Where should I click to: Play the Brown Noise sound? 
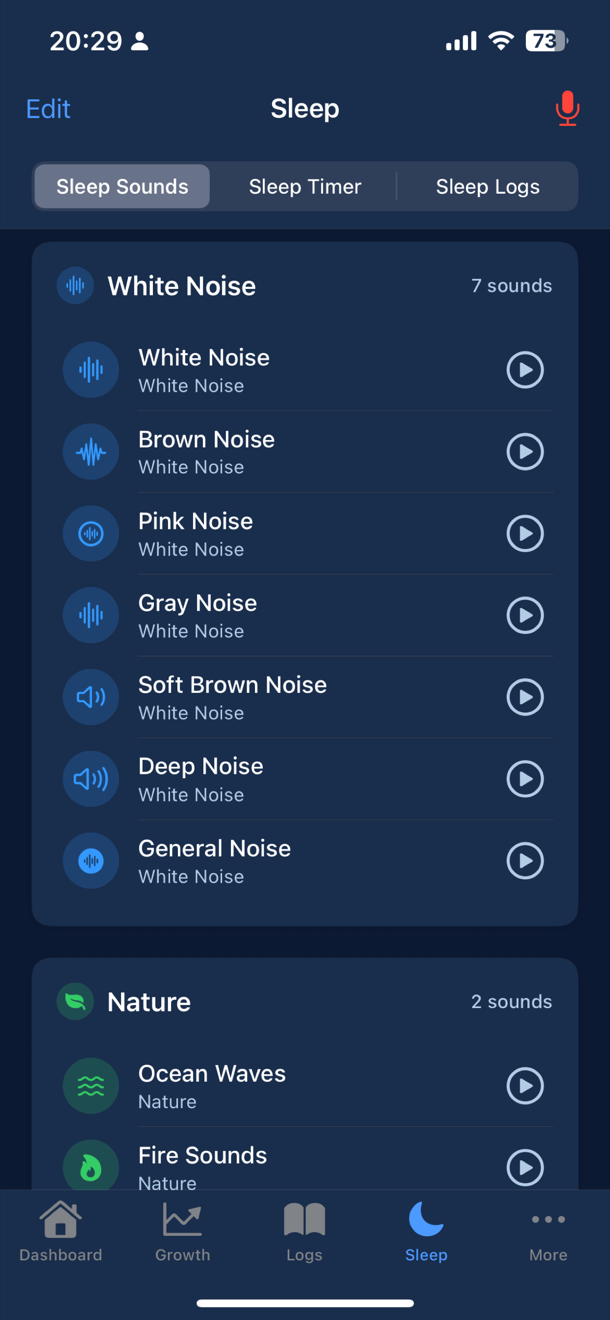click(x=525, y=452)
